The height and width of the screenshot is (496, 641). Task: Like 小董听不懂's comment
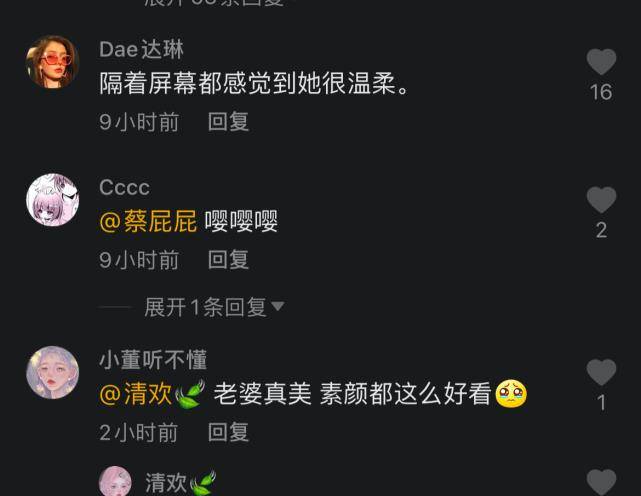[601, 373]
